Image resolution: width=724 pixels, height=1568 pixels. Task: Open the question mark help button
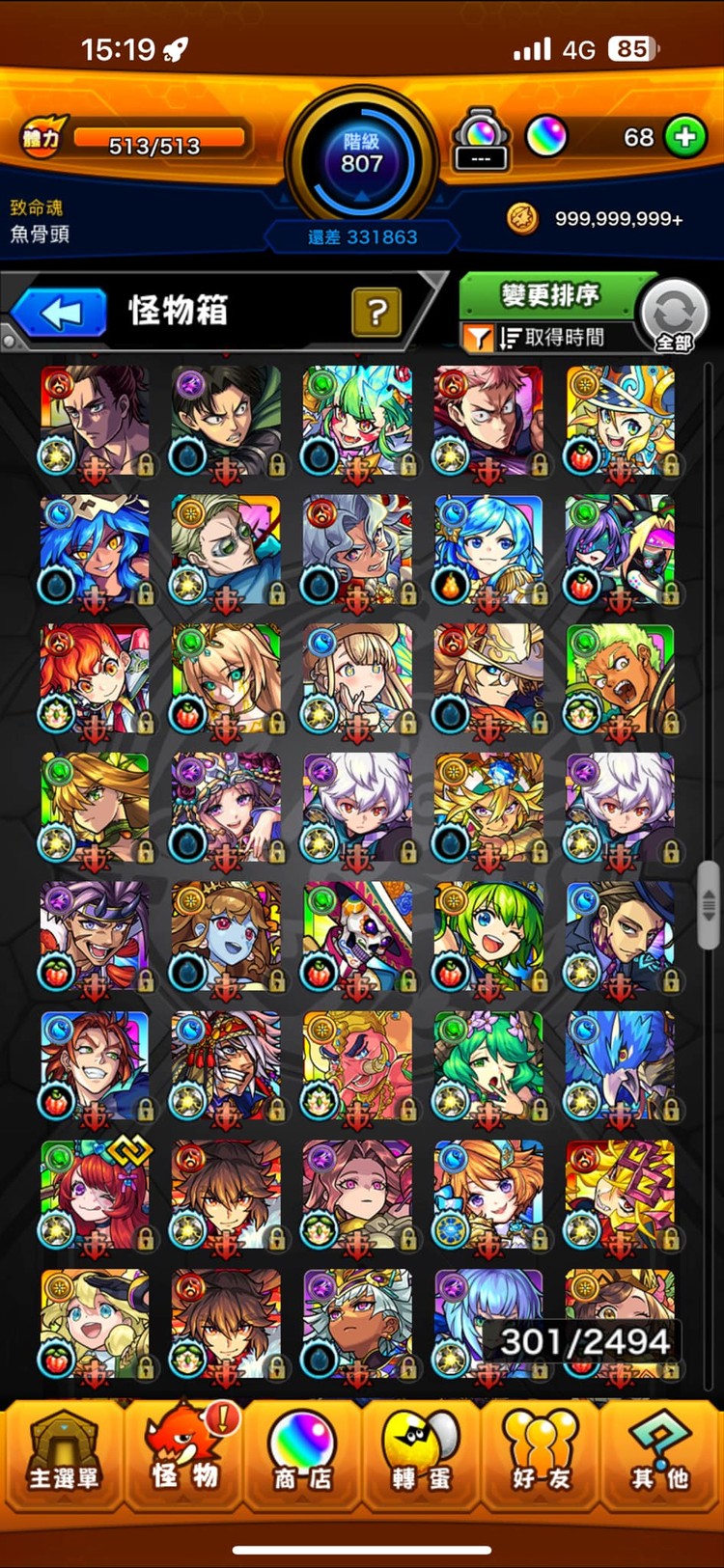click(x=376, y=312)
